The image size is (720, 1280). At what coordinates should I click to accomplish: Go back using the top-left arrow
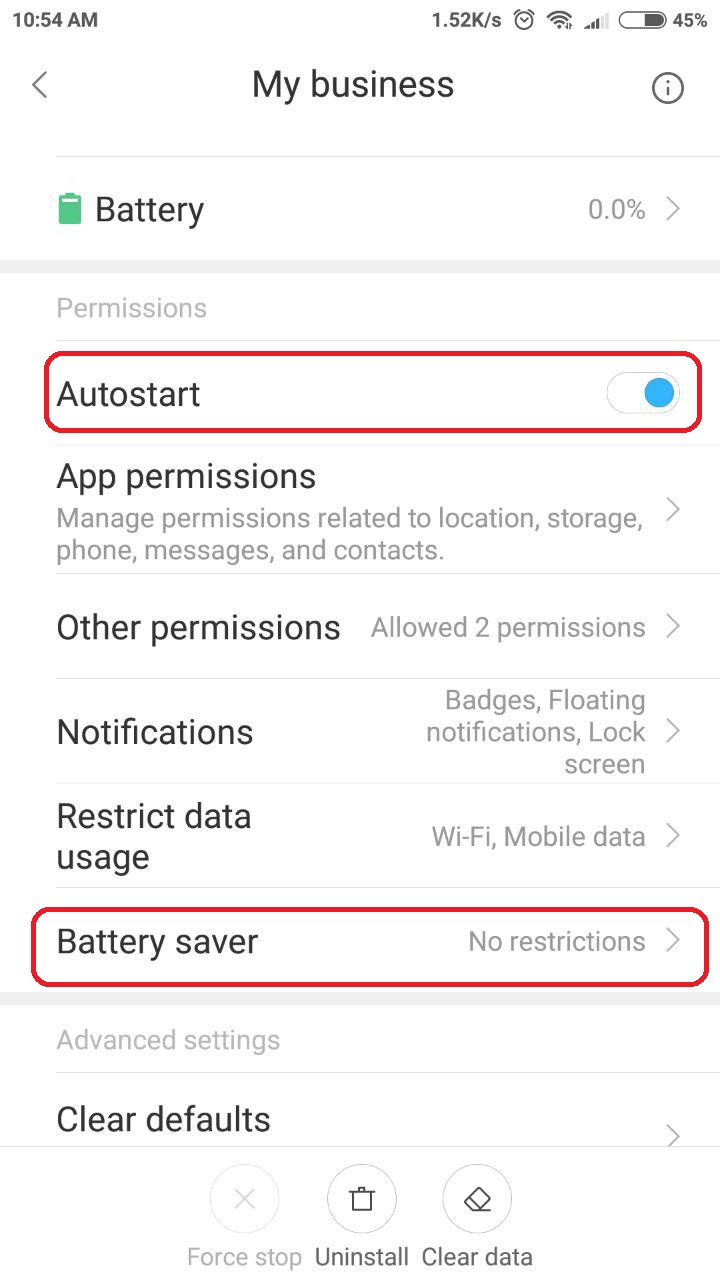click(40, 86)
